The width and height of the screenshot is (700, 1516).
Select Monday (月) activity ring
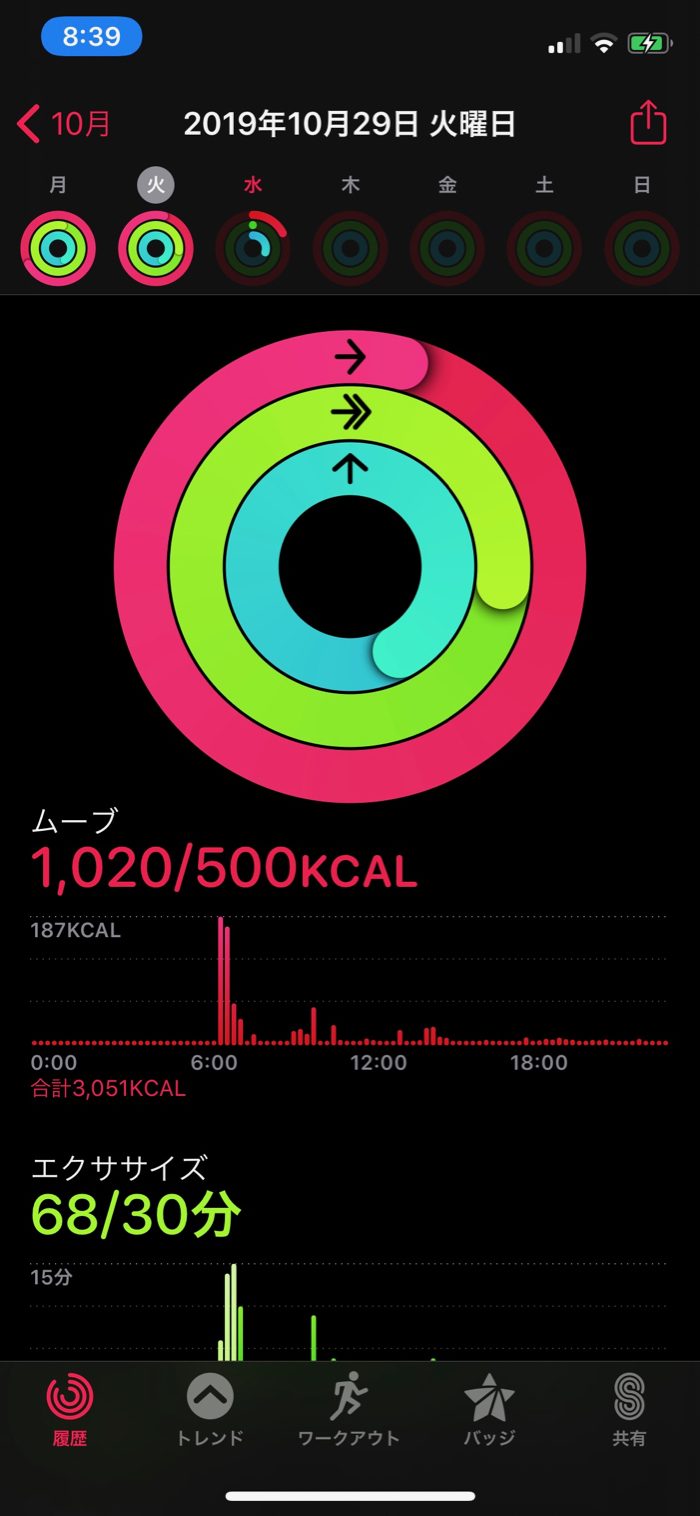pyautogui.click(x=58, y=248)
